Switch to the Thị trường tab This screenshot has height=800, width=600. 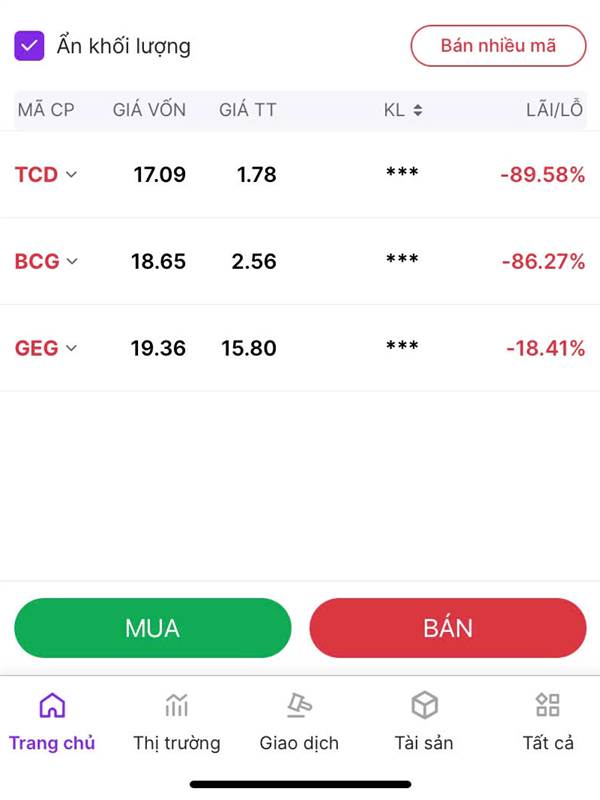177,722
